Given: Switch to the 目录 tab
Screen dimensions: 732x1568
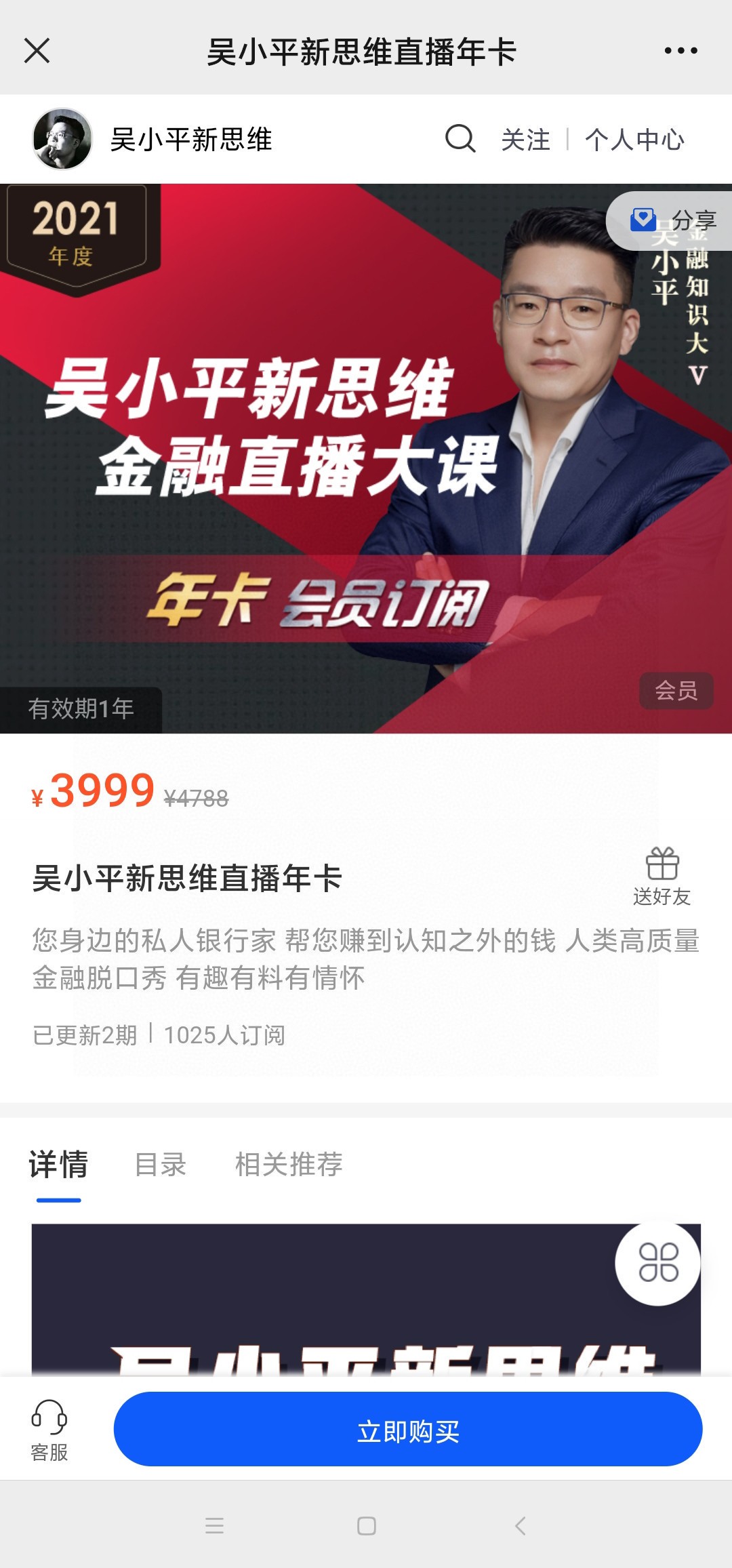Looking at the screenshot, I should tap(161, 1165).
